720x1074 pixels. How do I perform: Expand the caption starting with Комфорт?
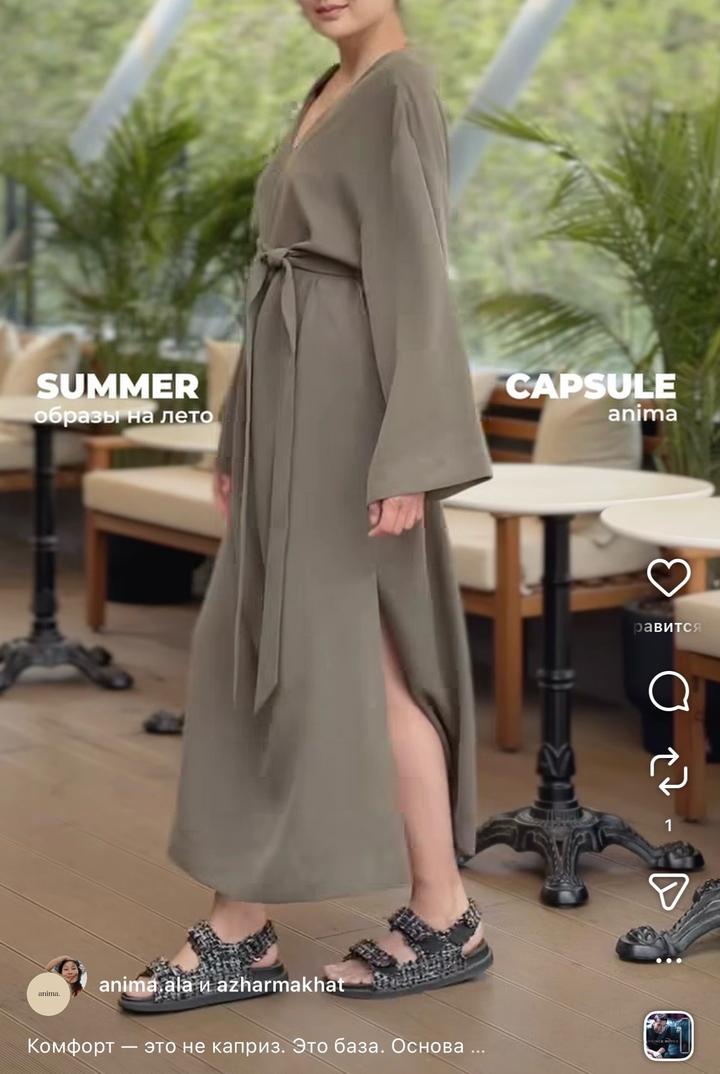pos(256,1047)
